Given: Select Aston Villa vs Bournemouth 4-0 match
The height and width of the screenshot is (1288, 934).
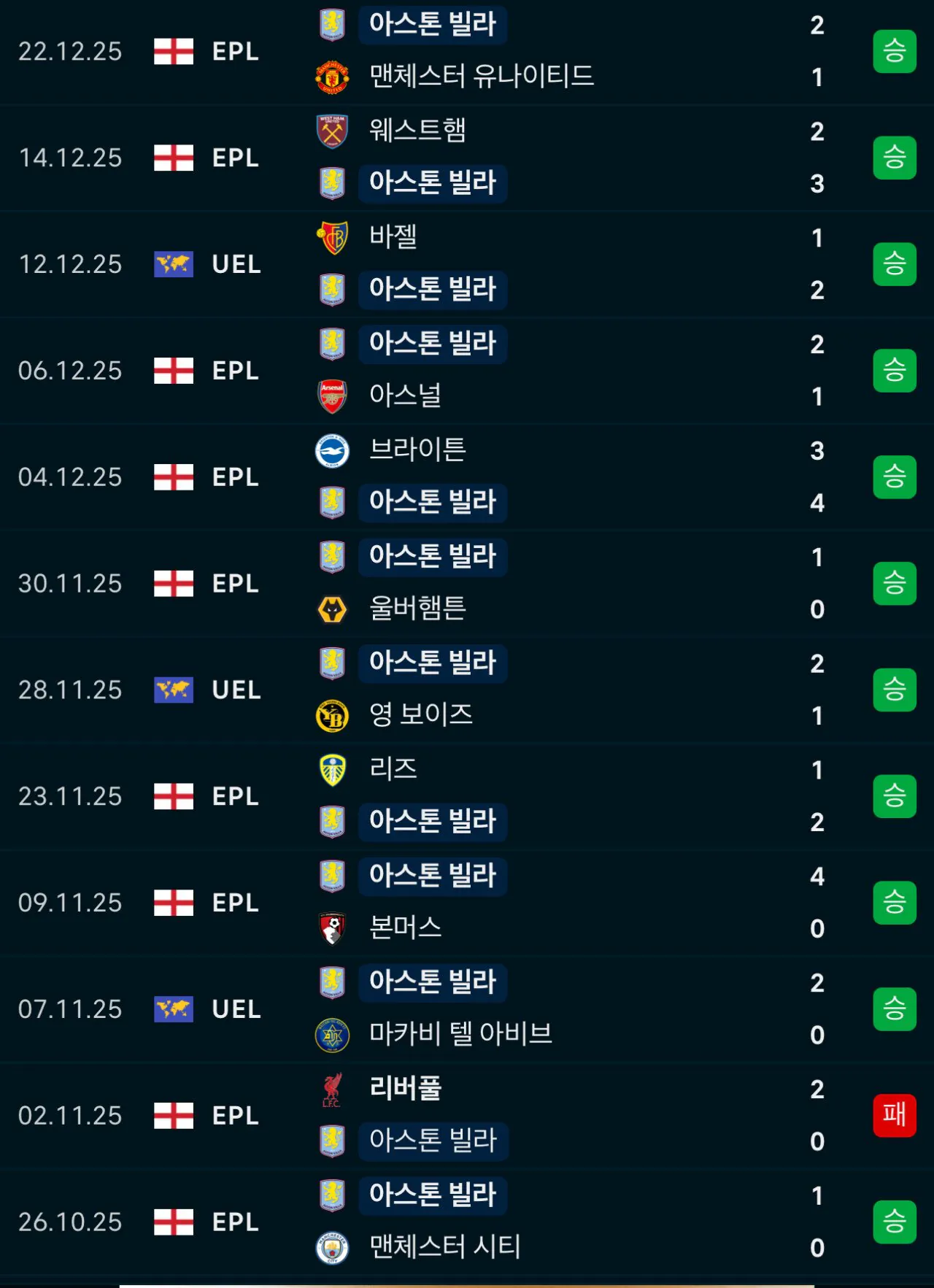Looking at the screenshot, I should (x=467, y=902).
